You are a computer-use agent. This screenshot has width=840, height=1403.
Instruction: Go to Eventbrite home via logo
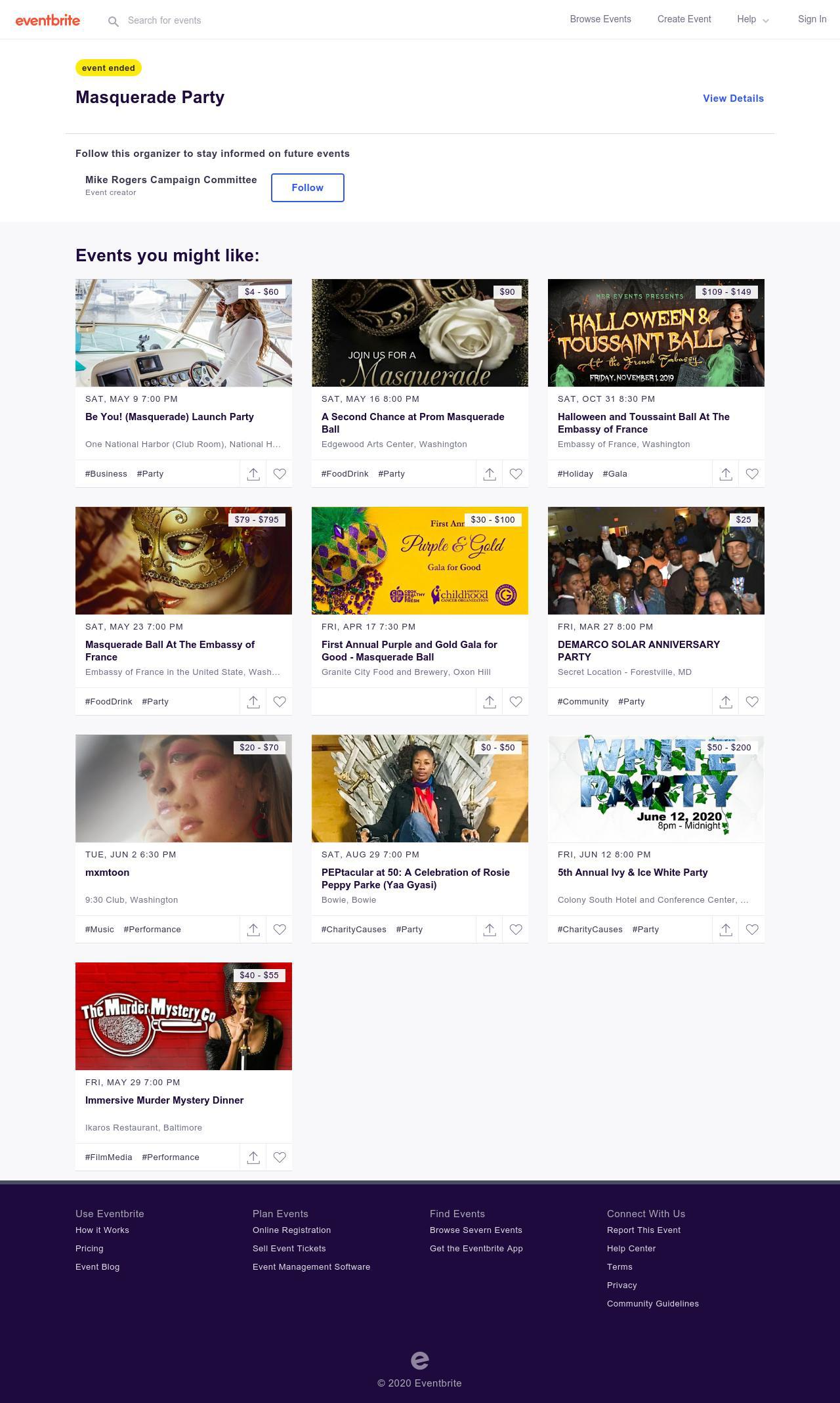tap(48, 20)
